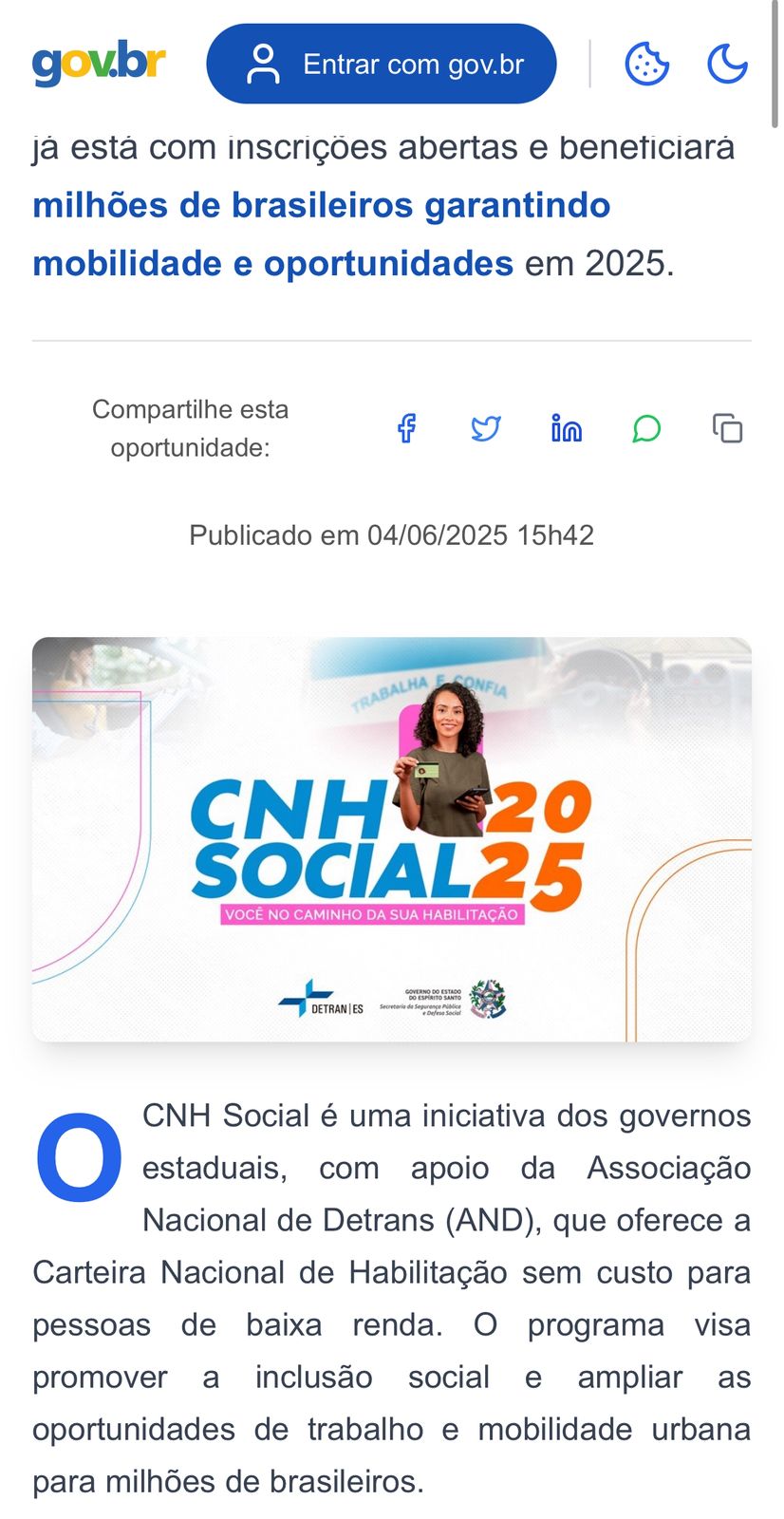Switch to dark mode with moon icon

(x=727, y=64)
